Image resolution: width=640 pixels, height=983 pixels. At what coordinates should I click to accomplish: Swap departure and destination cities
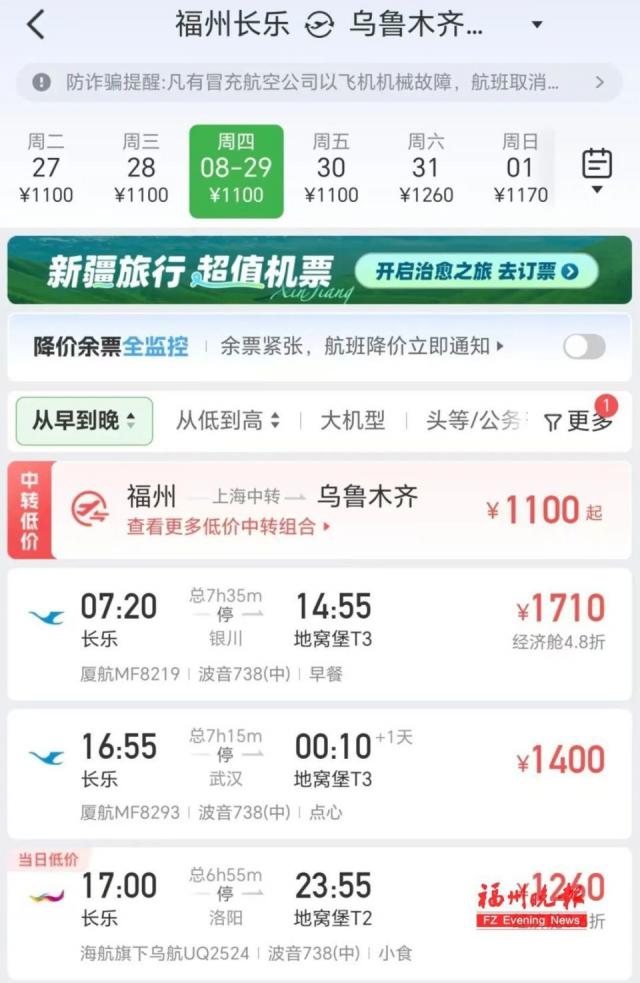(x=319, y=25)
